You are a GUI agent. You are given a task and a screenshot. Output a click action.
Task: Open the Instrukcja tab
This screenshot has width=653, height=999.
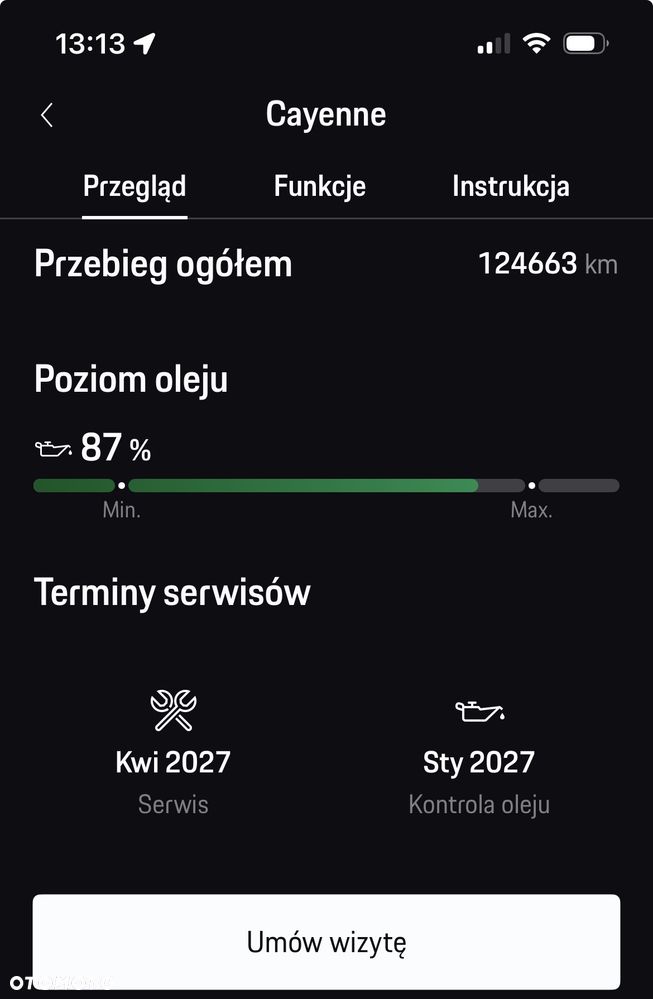[x=511, y=186]
